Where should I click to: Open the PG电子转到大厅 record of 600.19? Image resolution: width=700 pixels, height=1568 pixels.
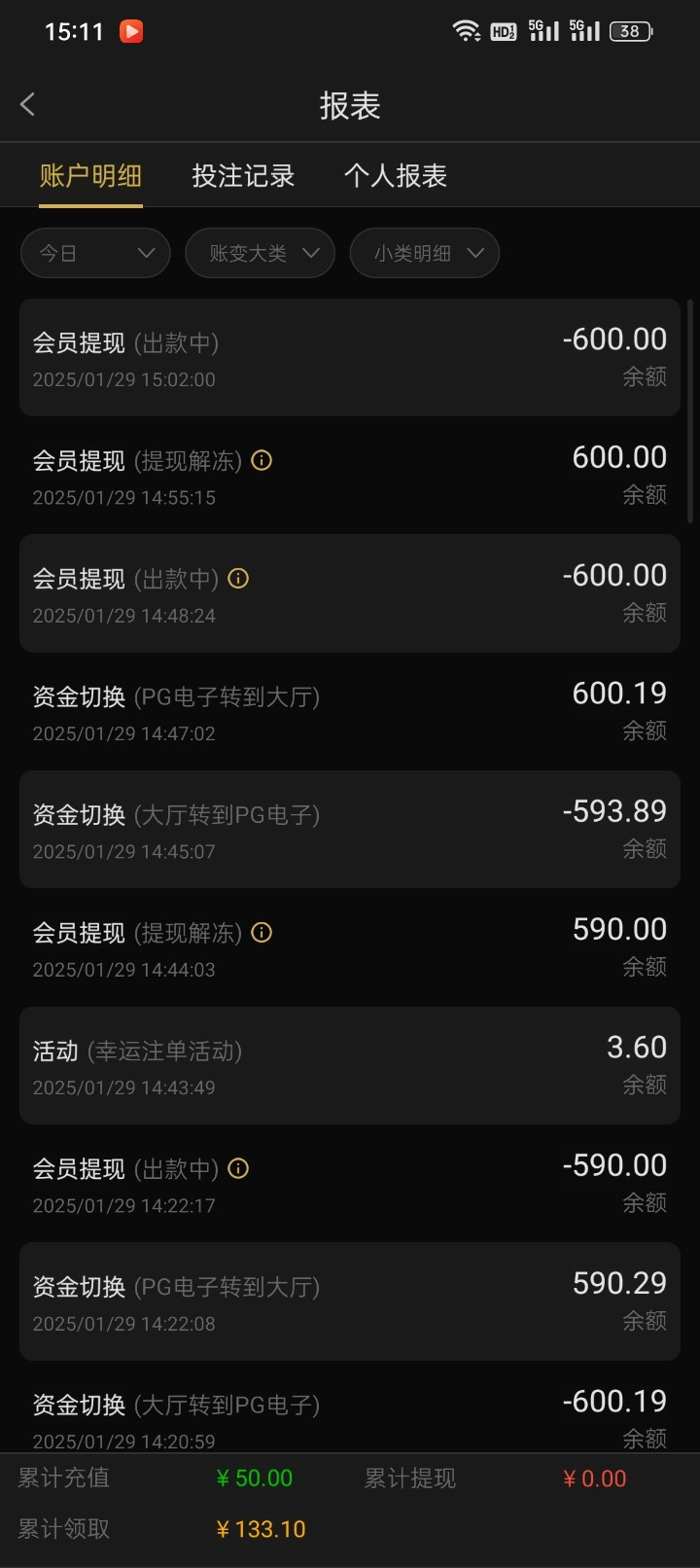pos(349,712)
